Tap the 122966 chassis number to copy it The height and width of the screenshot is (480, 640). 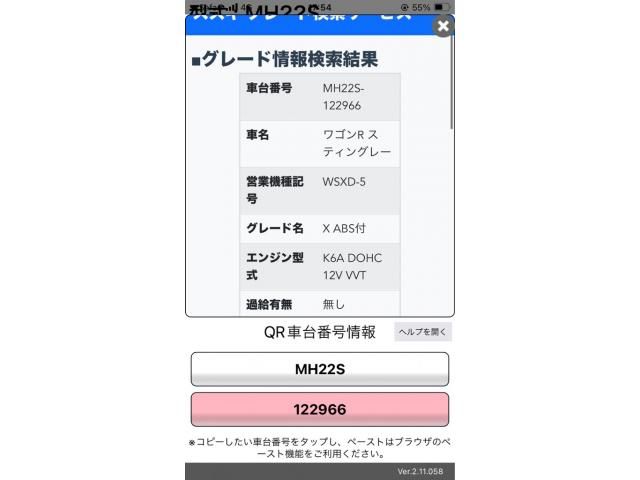pos(319,409)
